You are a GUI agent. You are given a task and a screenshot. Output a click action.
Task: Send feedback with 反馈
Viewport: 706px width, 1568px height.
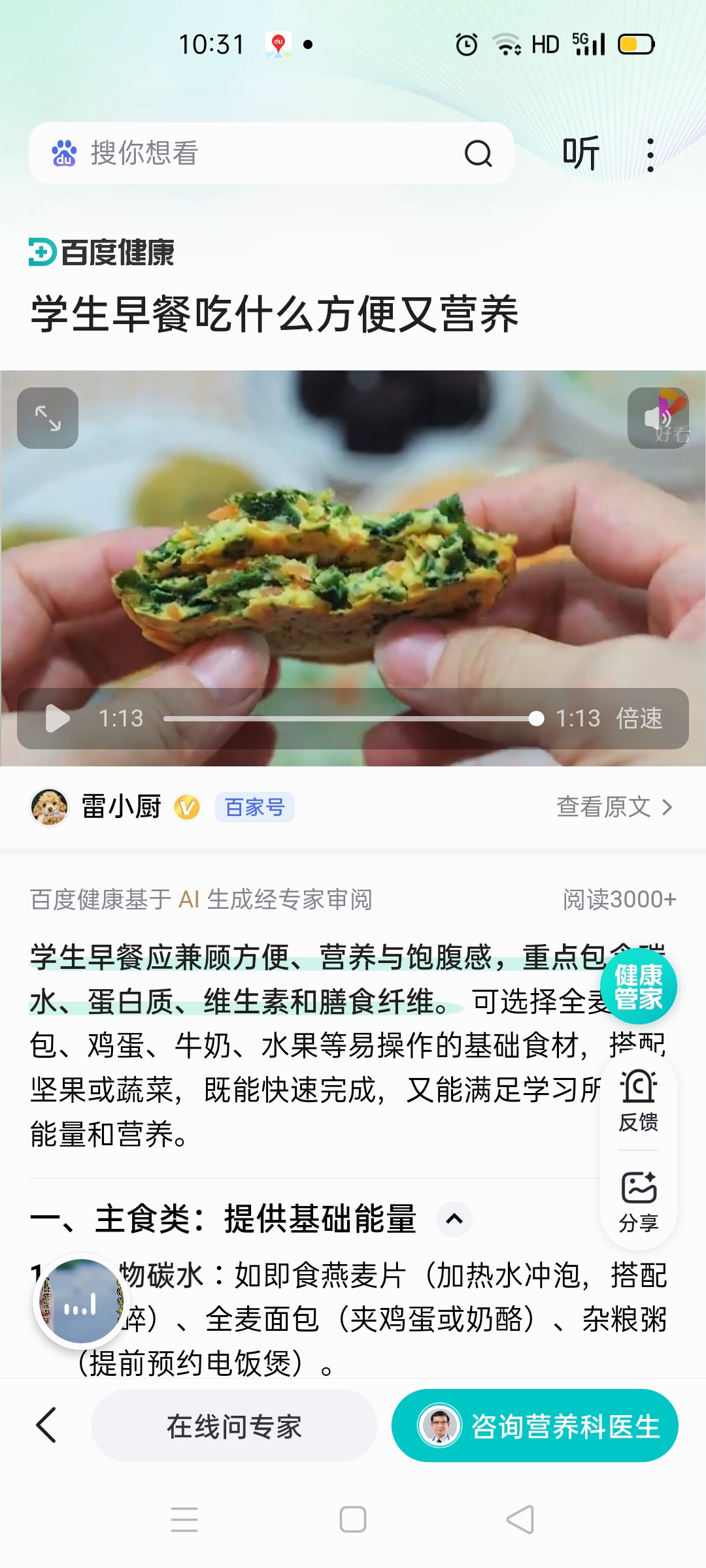pyautogui.click(x=638, y=1102)
